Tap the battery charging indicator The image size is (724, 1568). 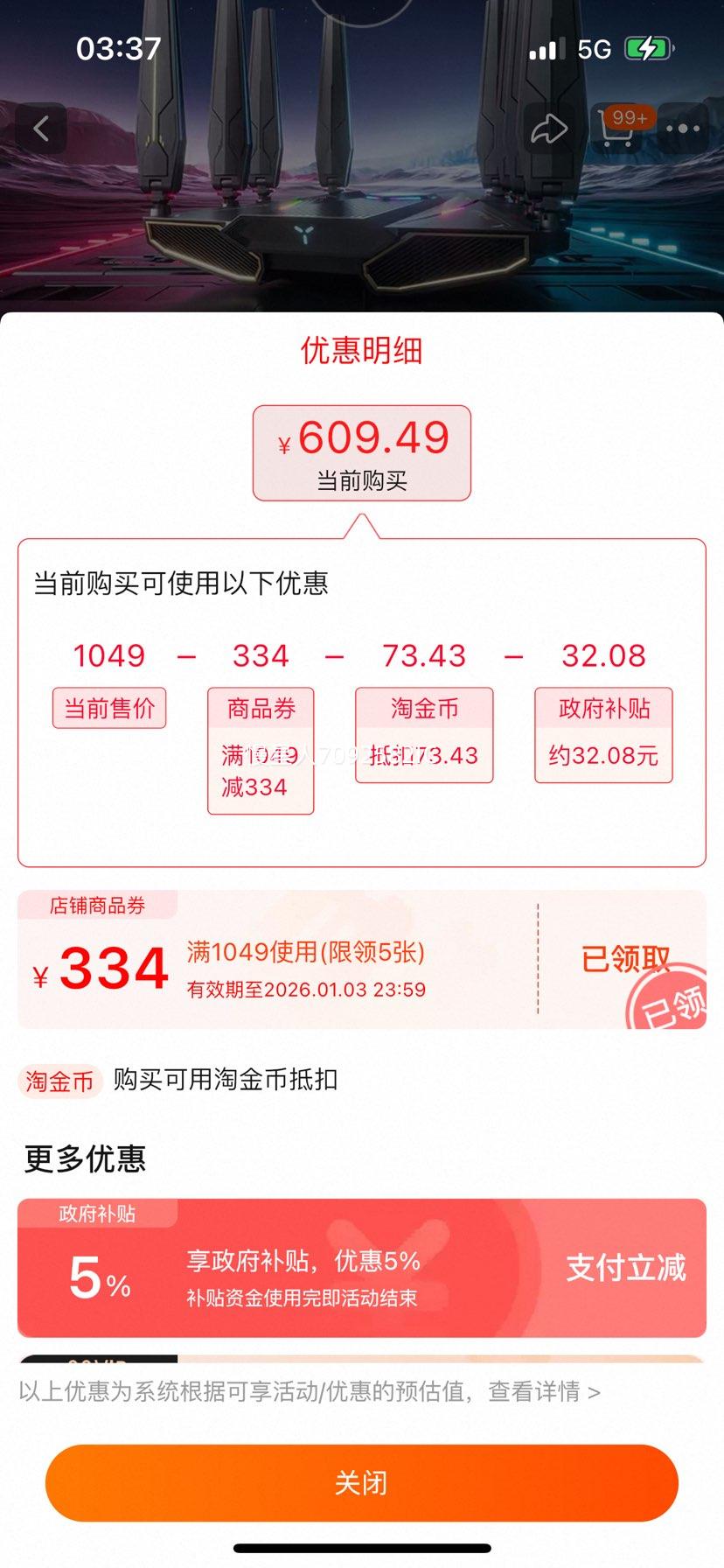[649, 50]
